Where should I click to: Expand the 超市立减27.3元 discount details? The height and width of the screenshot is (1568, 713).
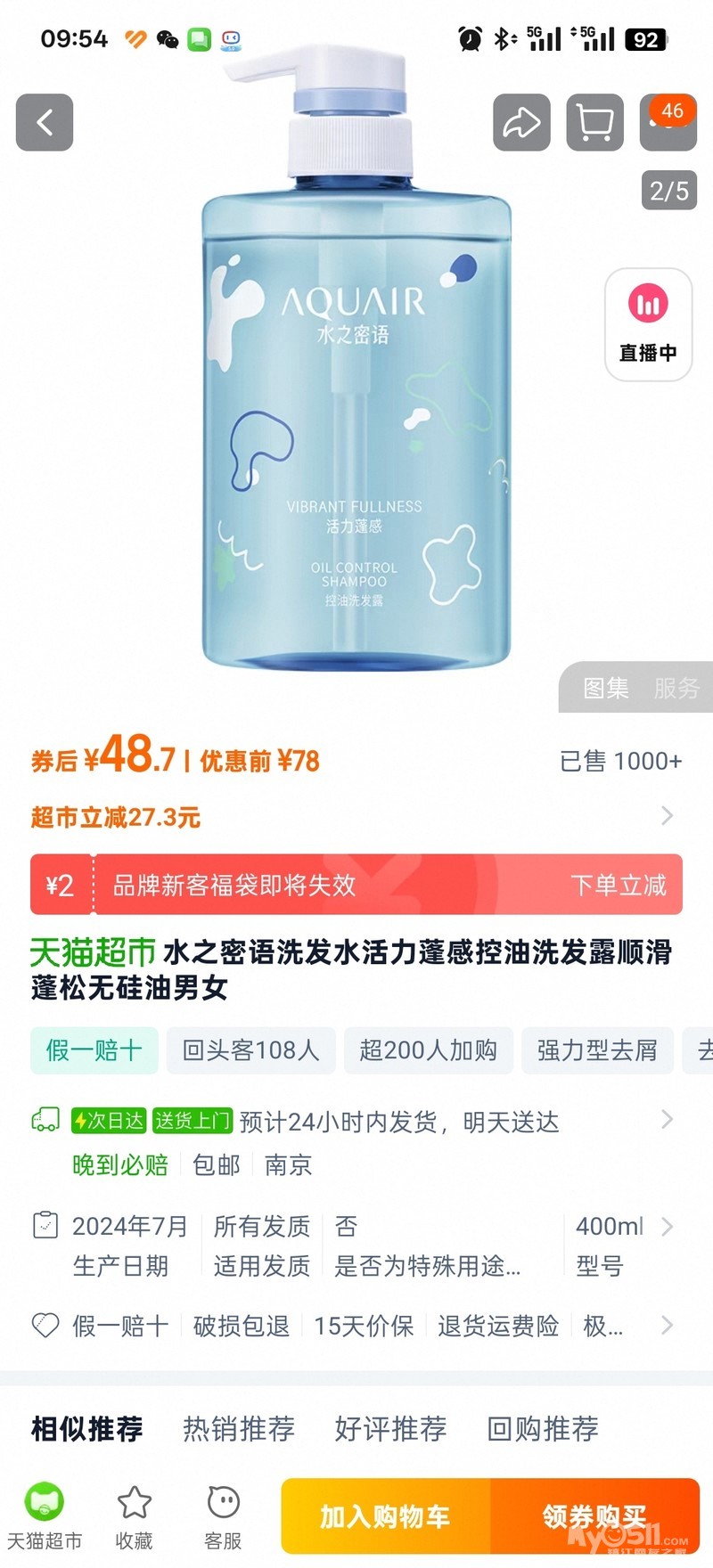[x=356, y=817]
